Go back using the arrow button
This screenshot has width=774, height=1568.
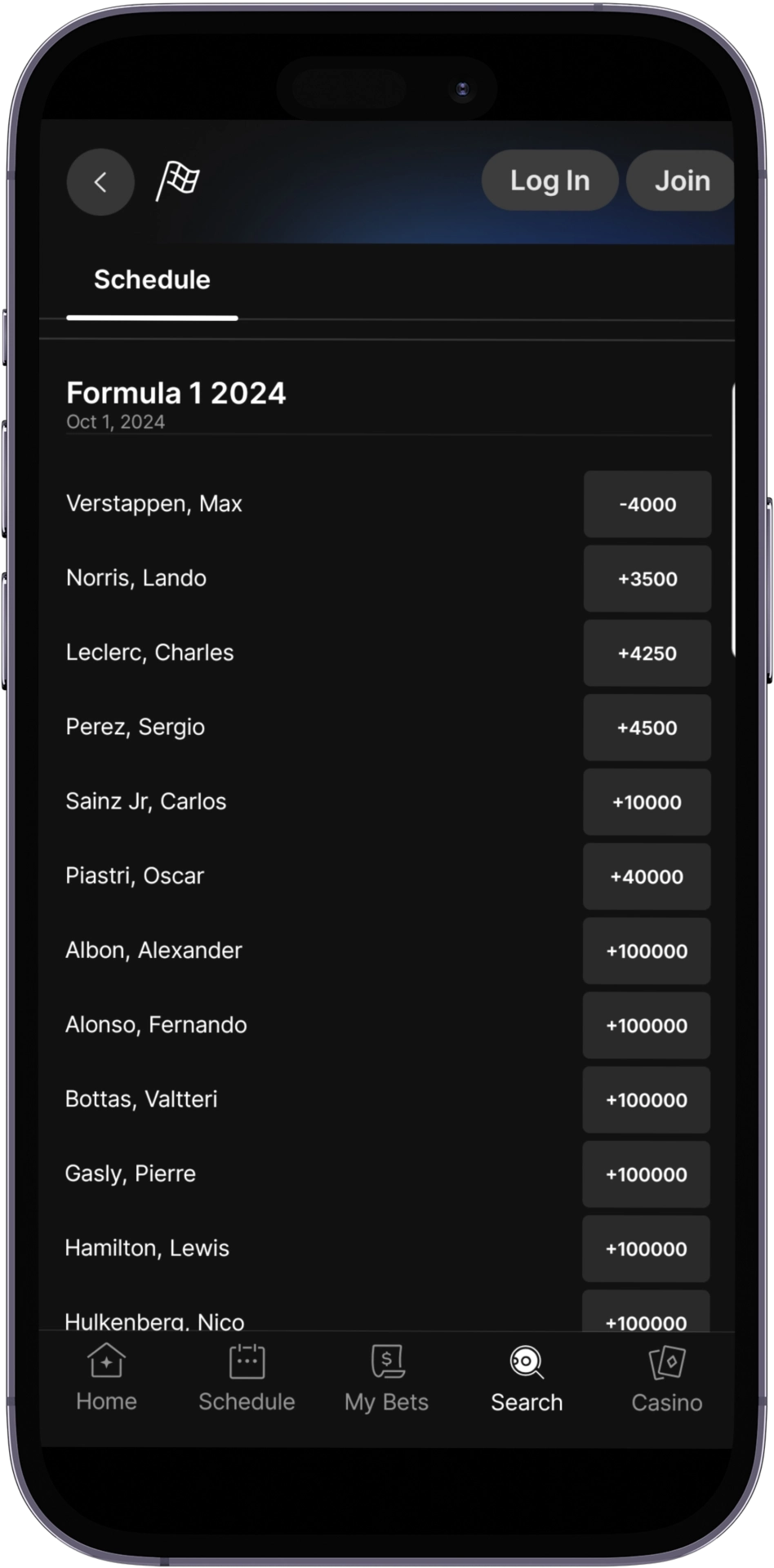(100, 181)
